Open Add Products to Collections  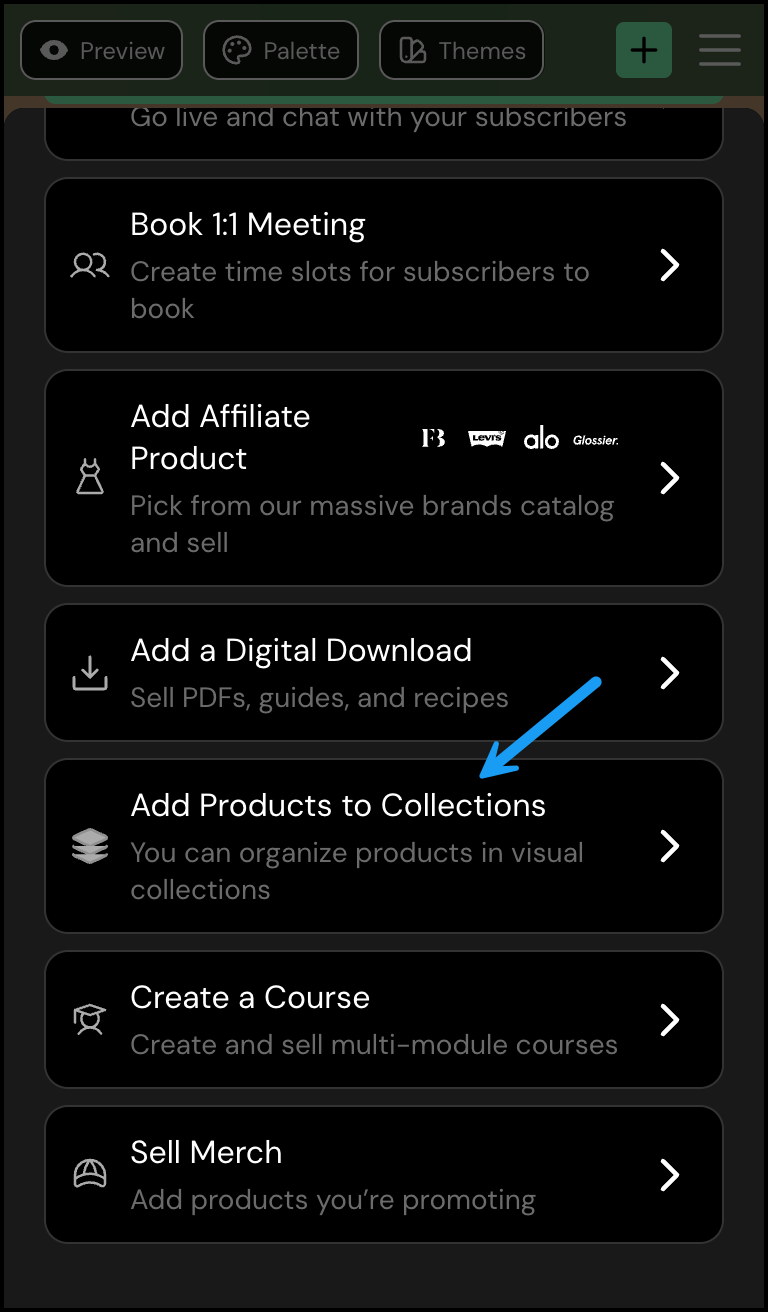383,846
